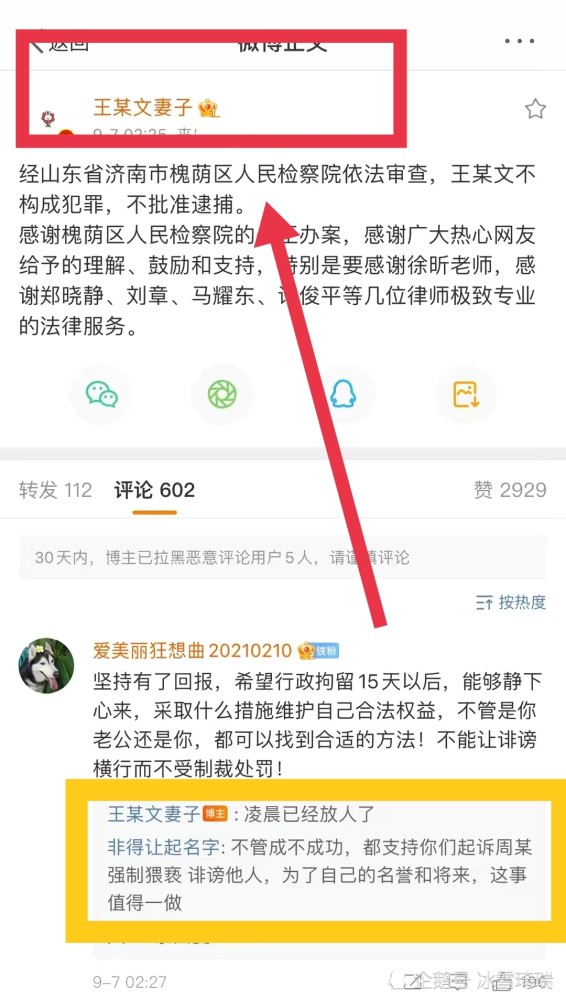This screenshot has height=1000, width=566.
Task: Favorite this post with the star icon
Action: coord(535,109)
